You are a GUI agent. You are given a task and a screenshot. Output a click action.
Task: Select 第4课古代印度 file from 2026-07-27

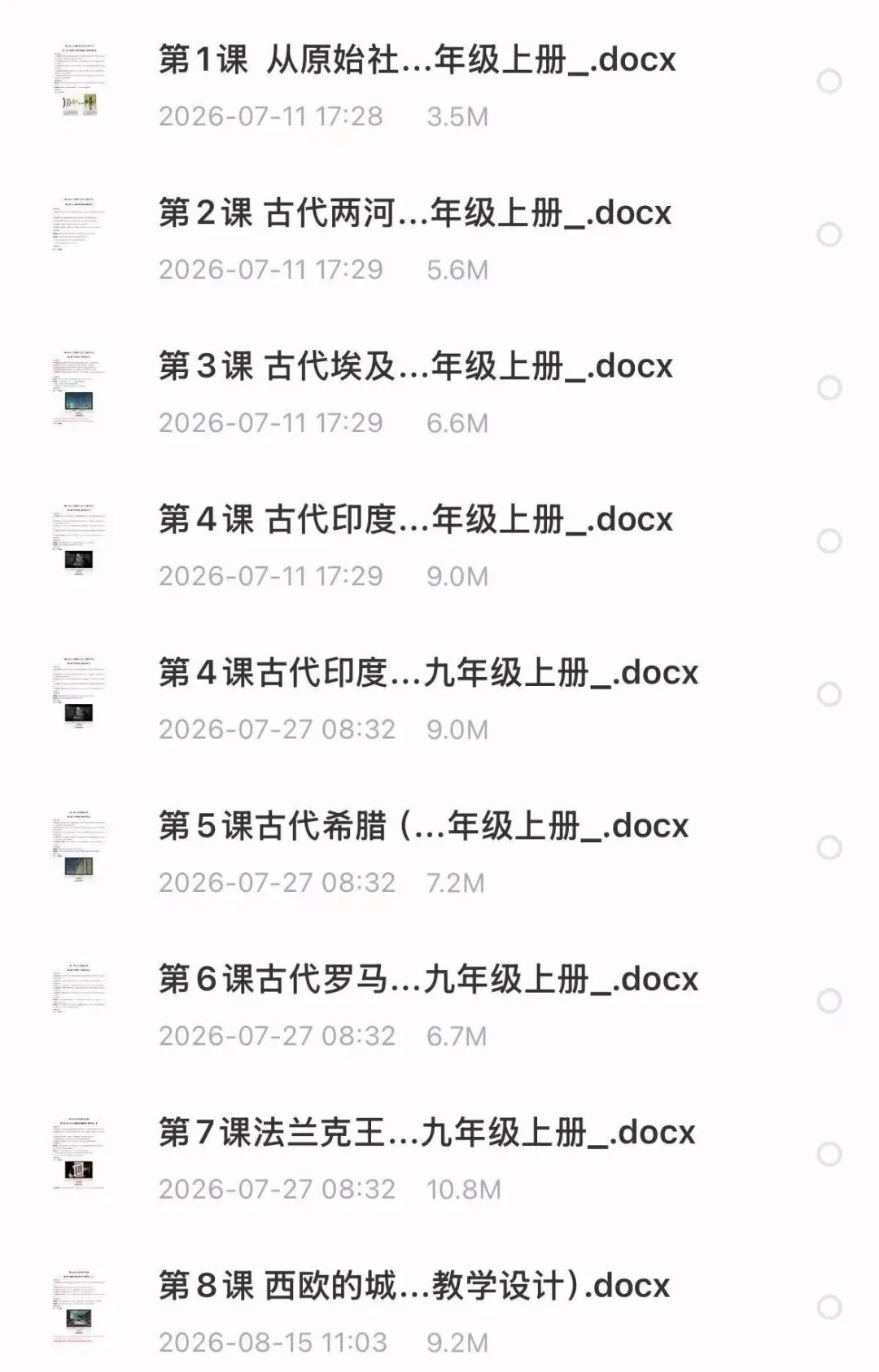pos(829,694)
